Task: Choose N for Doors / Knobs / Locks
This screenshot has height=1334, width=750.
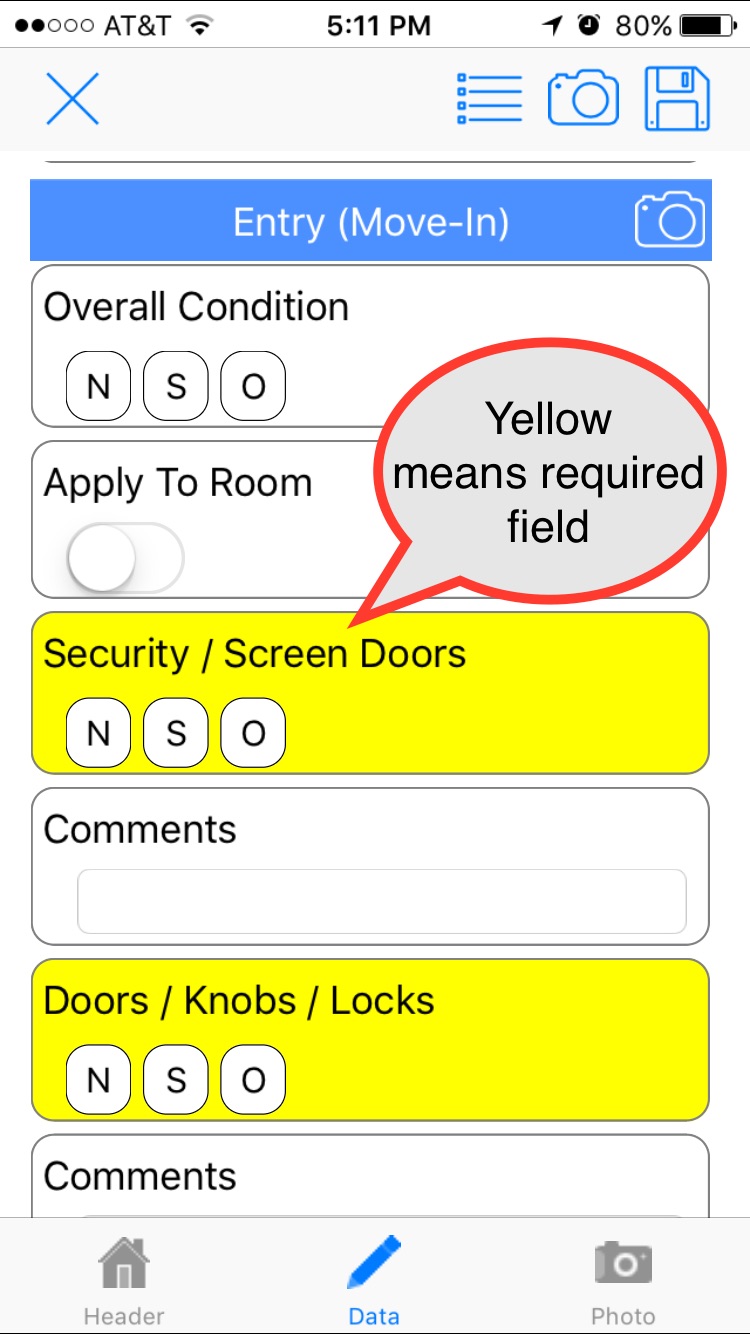Action: [98, 1080]
